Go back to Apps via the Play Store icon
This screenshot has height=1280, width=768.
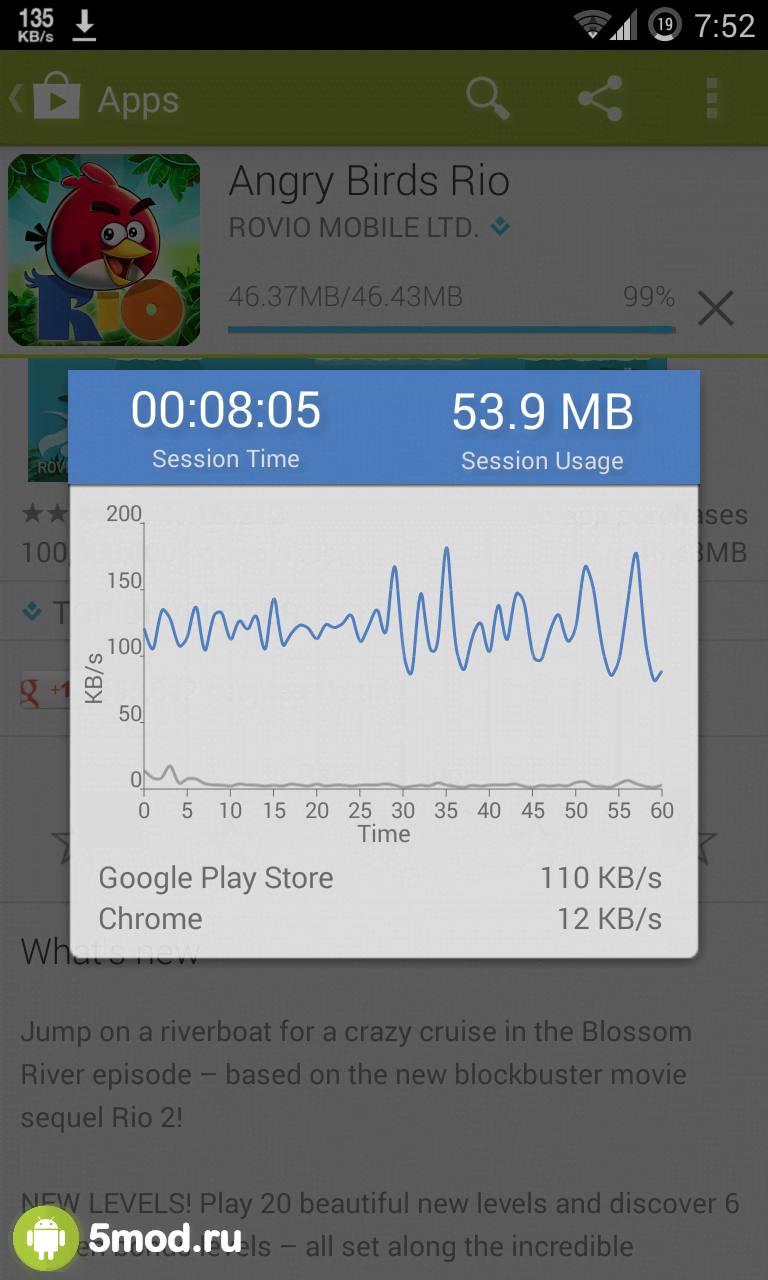pos(52,99)
